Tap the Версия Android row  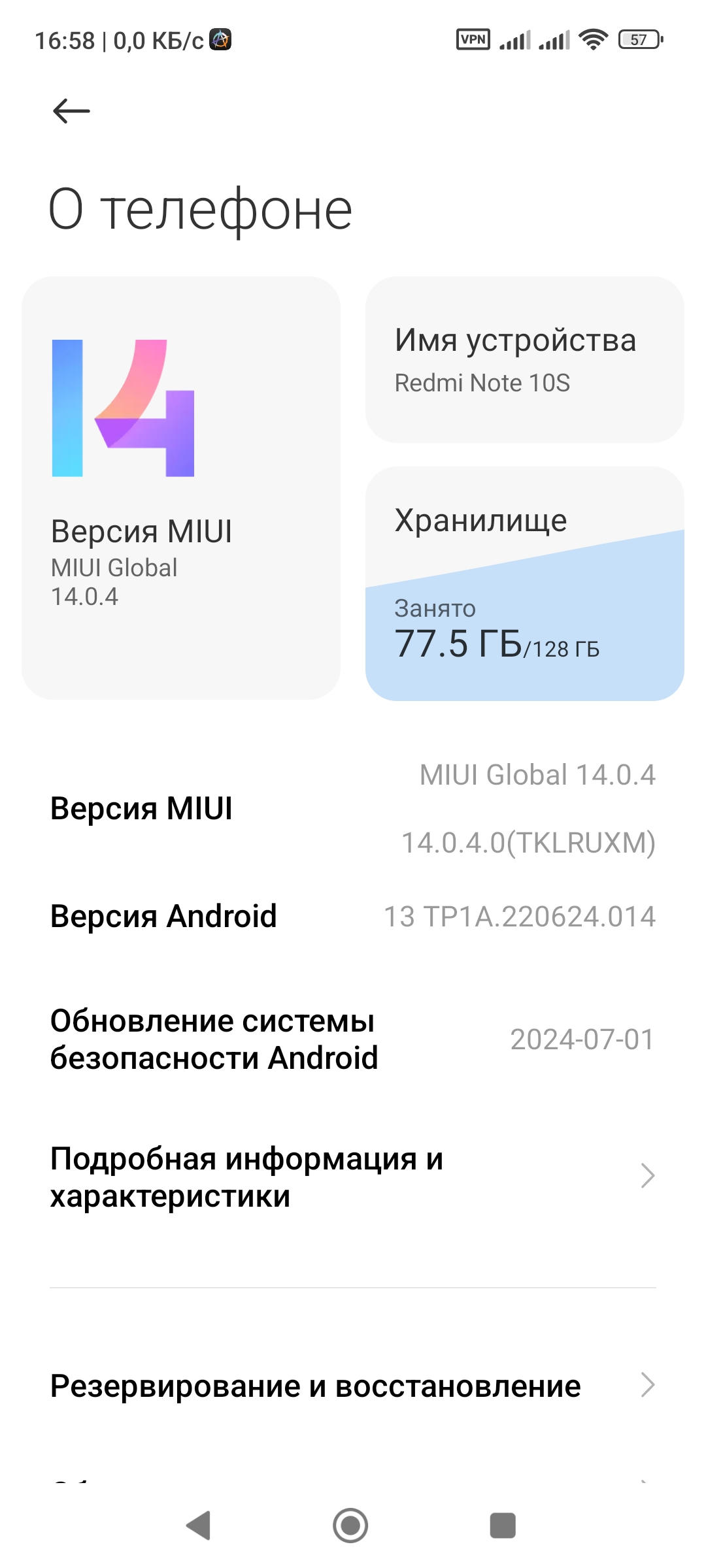pos(353,916)
